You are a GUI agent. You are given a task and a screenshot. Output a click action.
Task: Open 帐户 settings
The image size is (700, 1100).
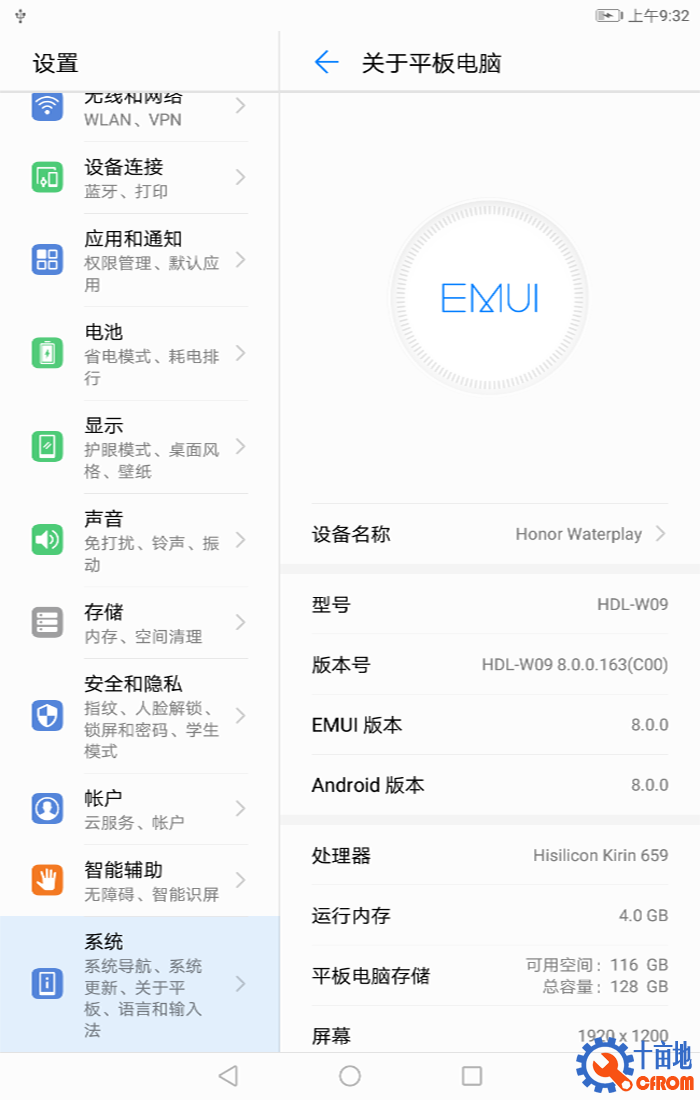140,809
